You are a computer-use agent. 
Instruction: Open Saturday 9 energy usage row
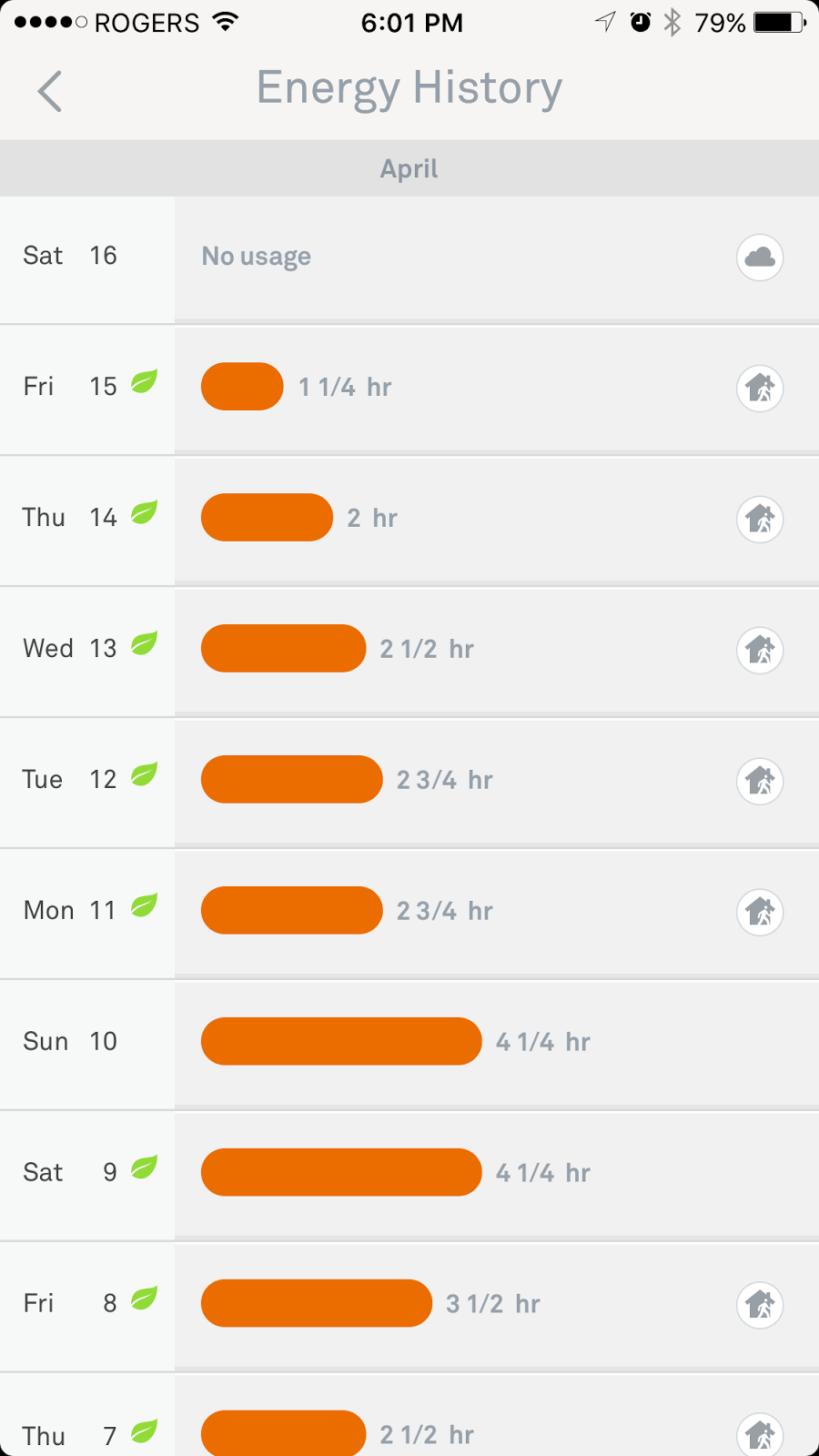[409, 1176]
